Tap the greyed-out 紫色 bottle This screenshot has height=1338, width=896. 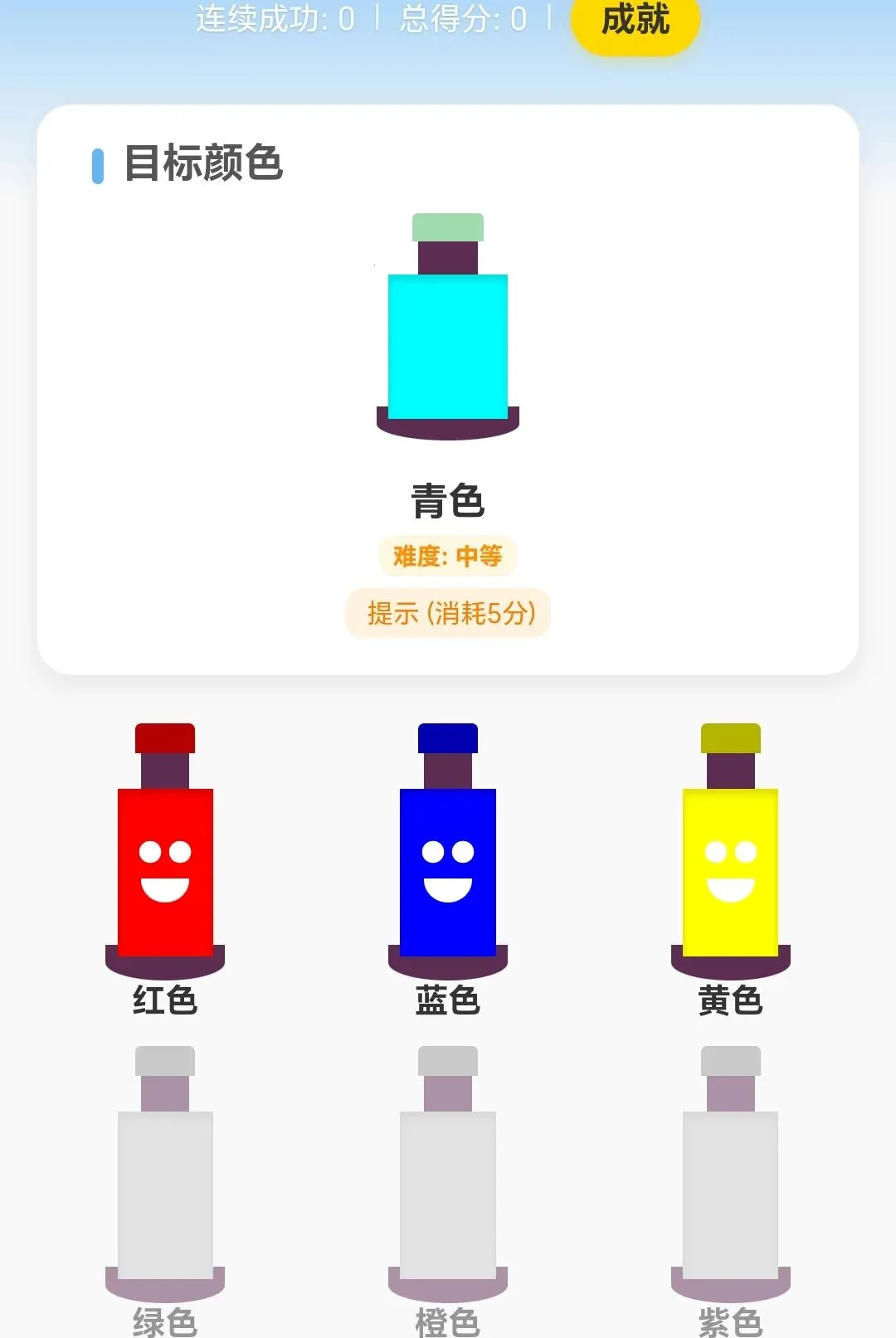731,1174
